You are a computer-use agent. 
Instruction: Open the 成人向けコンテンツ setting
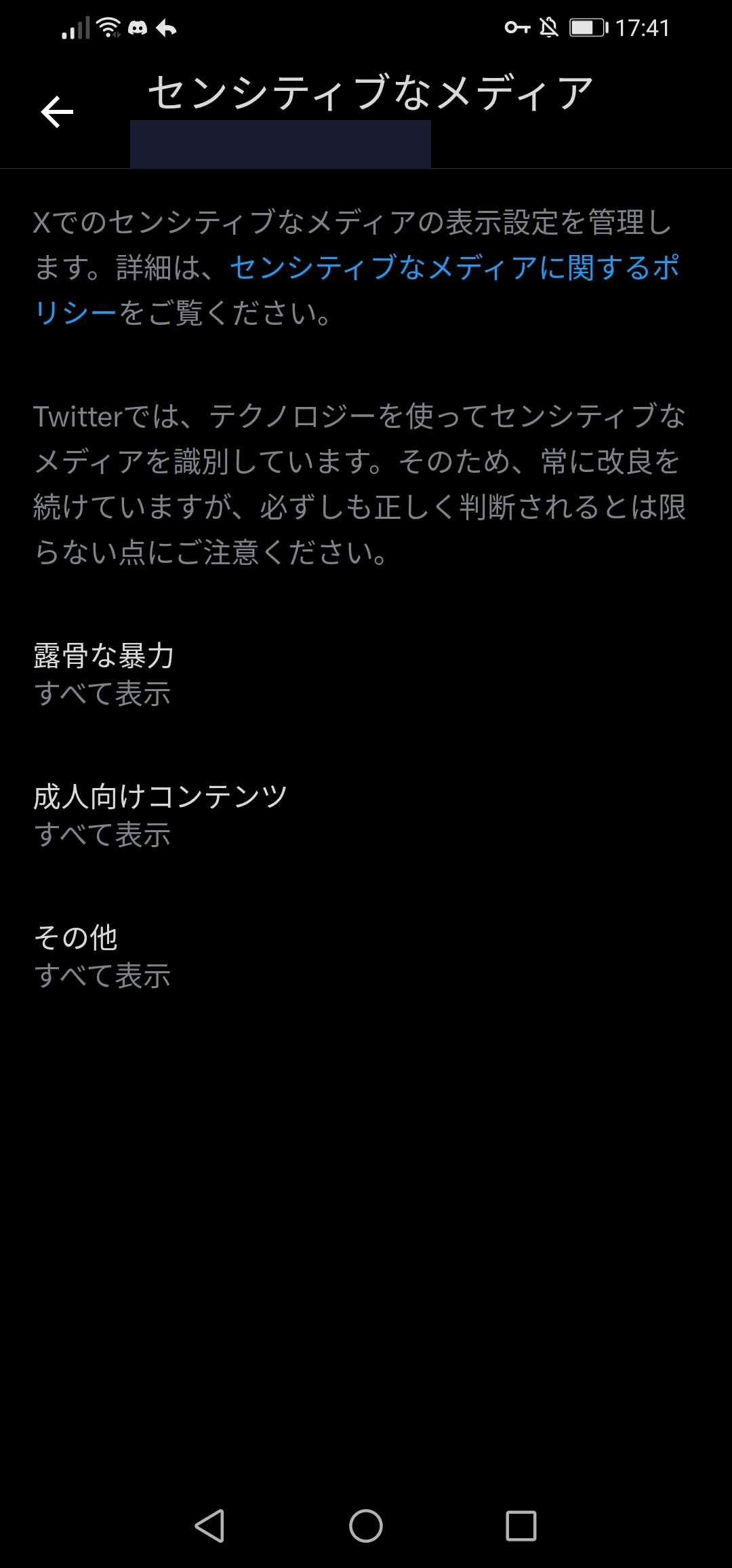(160, 815)
